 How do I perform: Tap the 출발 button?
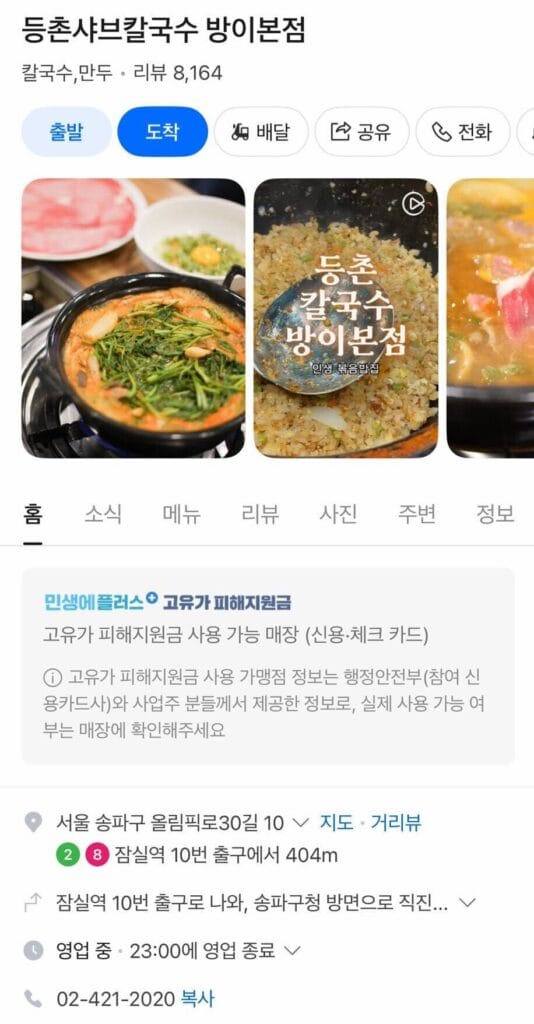67,132
